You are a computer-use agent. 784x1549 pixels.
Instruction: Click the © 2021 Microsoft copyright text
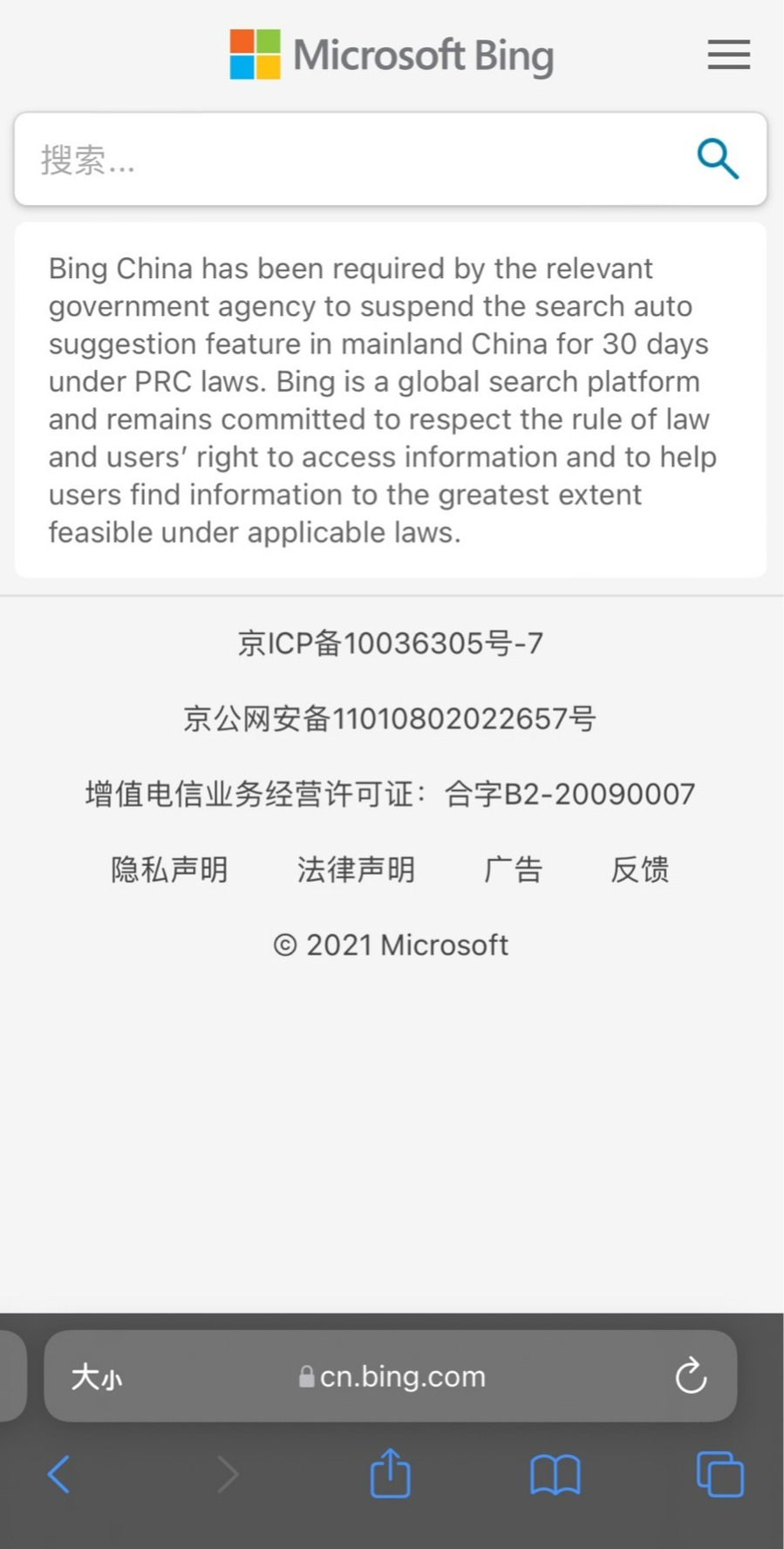(x=391, y=945)
